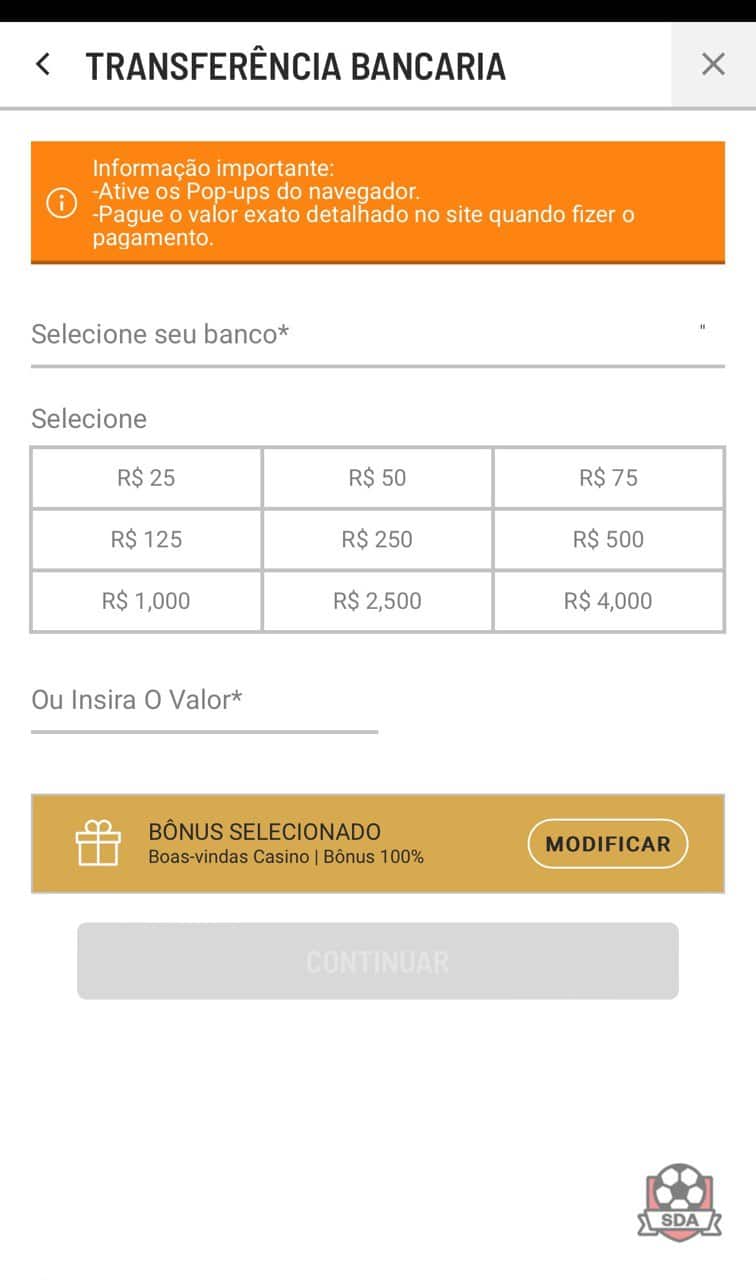
Task: Tap Modificar to change the bonus
Action: (608, 844)
